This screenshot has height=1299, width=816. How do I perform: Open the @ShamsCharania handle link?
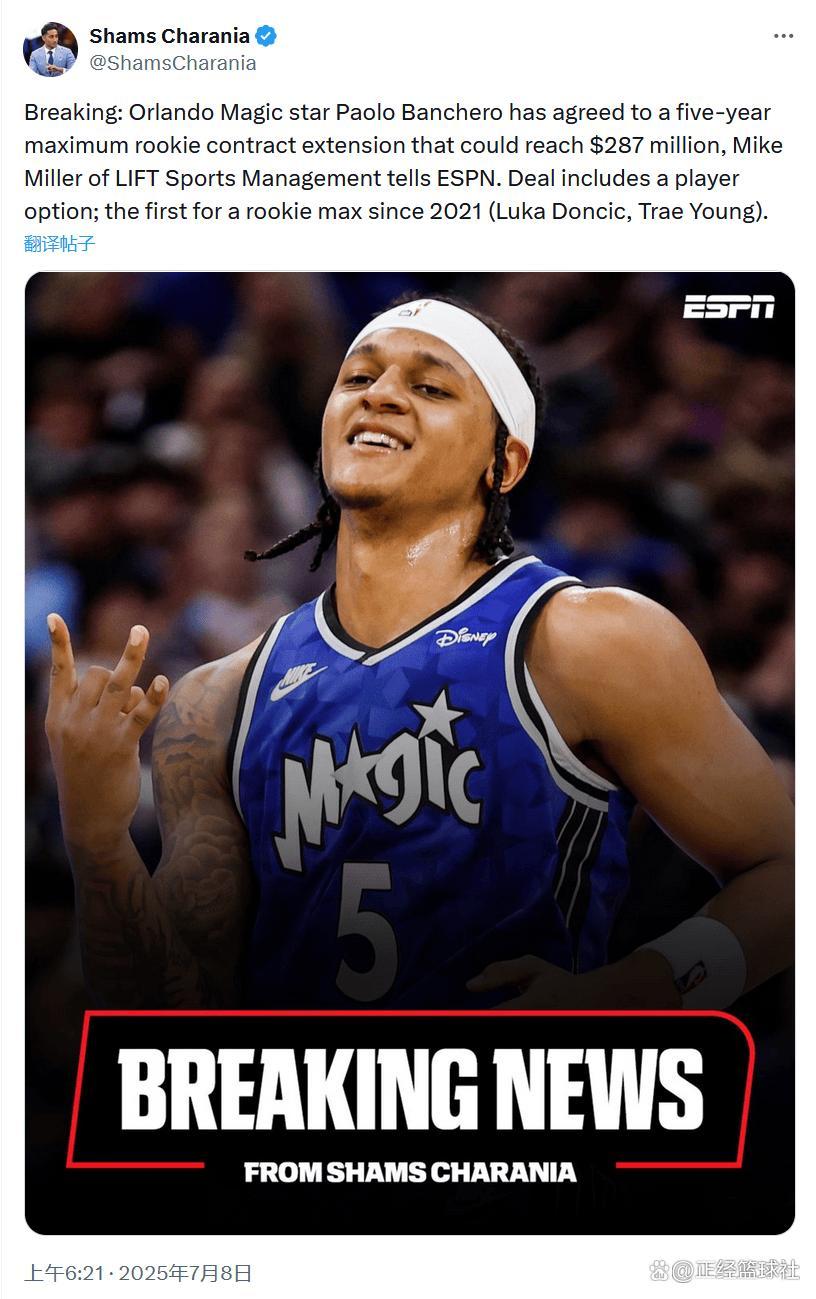click(x=173, y=63)
